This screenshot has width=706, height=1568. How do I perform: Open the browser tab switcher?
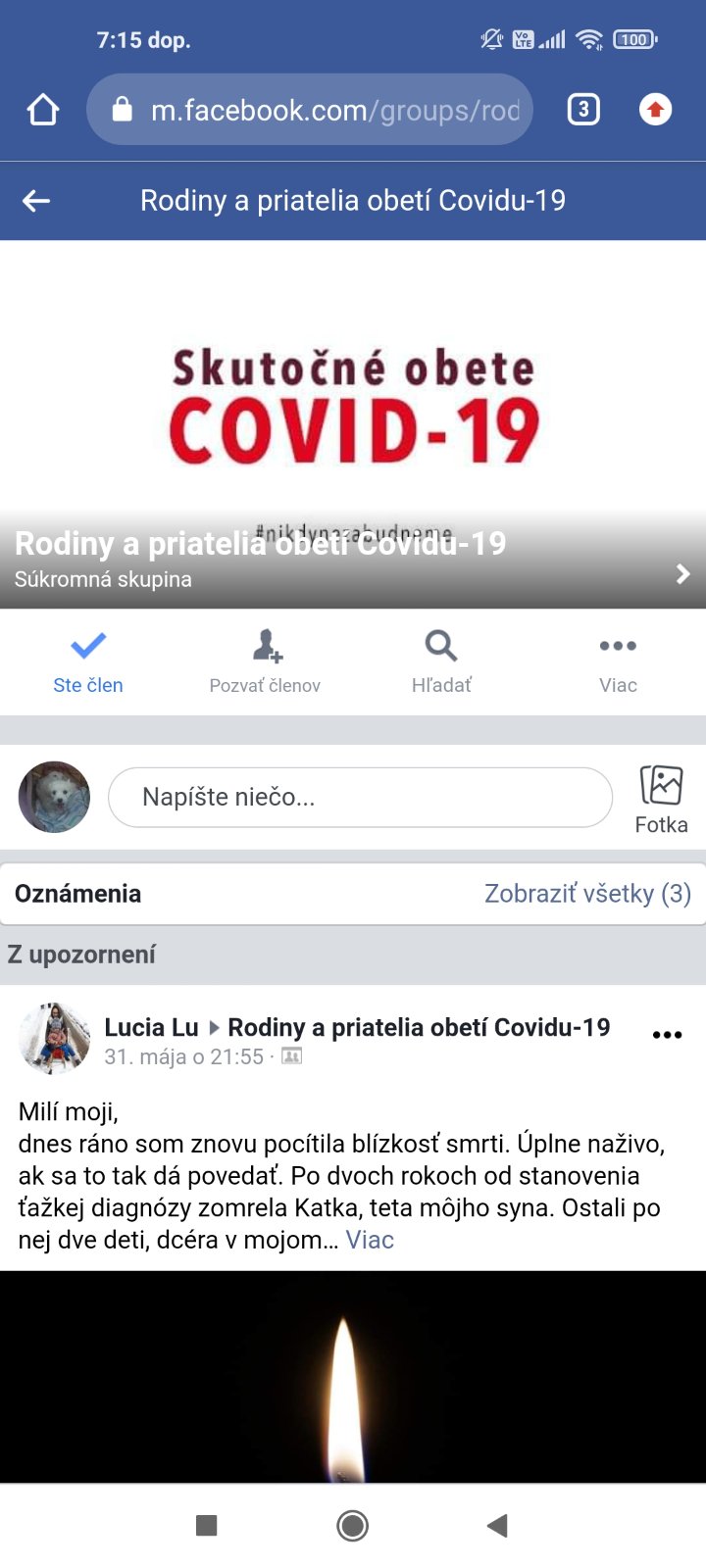(x=583, y=110)
